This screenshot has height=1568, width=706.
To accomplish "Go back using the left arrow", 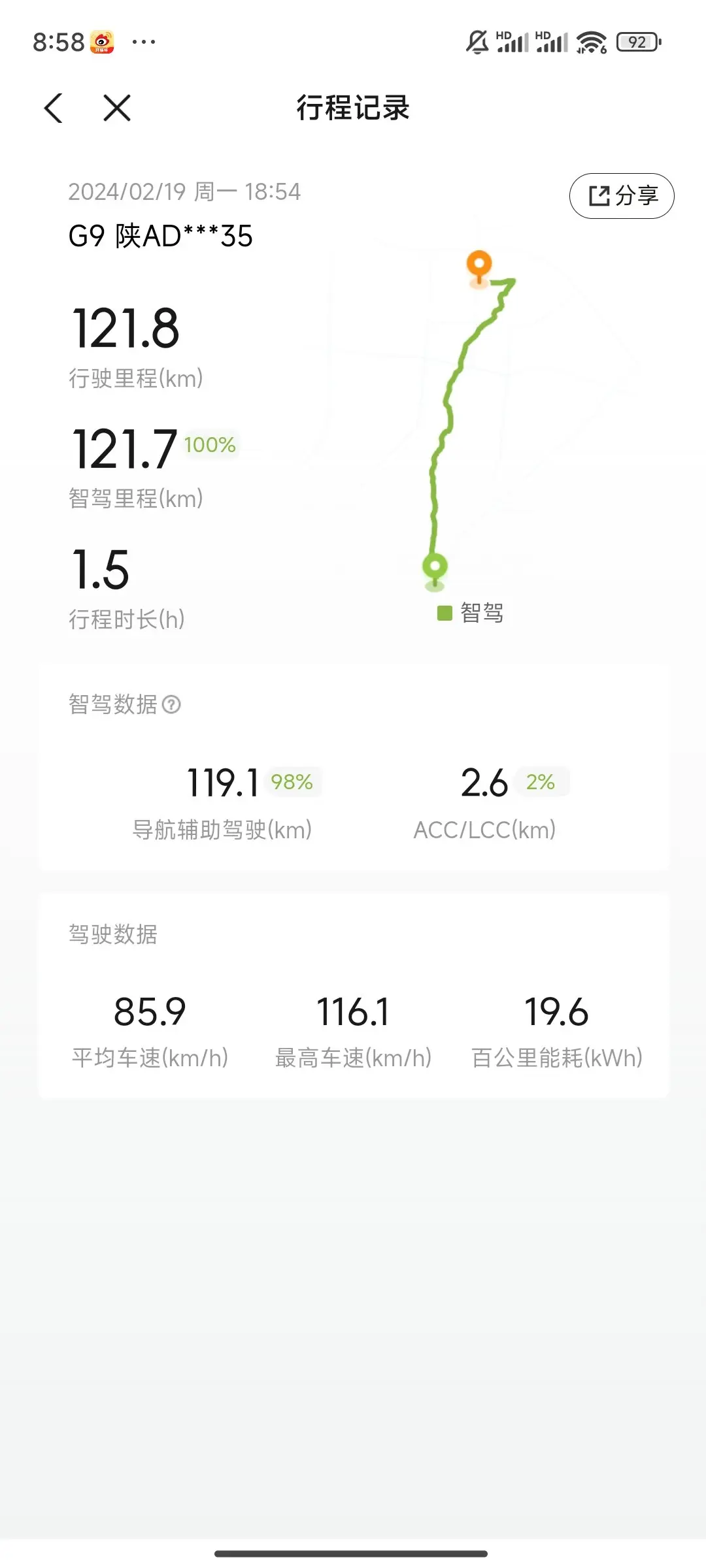I will coord(54,108).
